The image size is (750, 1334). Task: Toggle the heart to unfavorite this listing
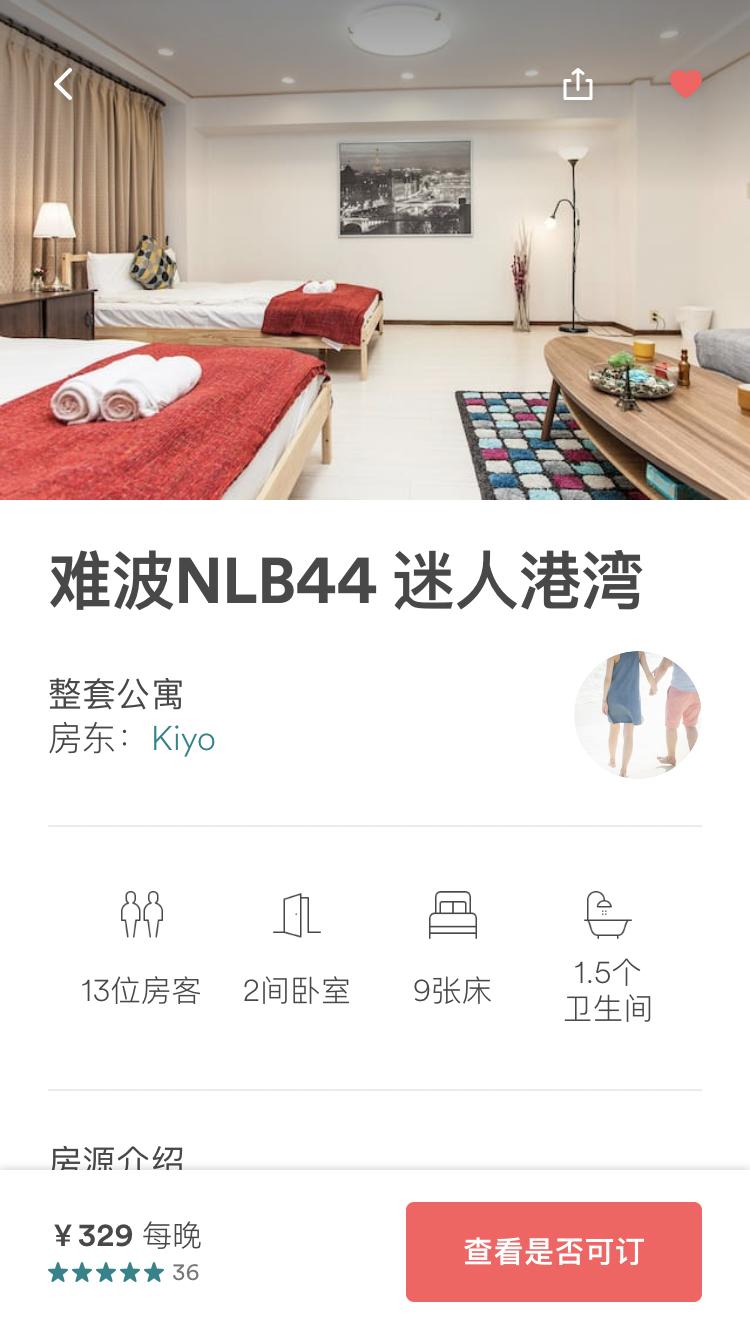coord(686,84)
